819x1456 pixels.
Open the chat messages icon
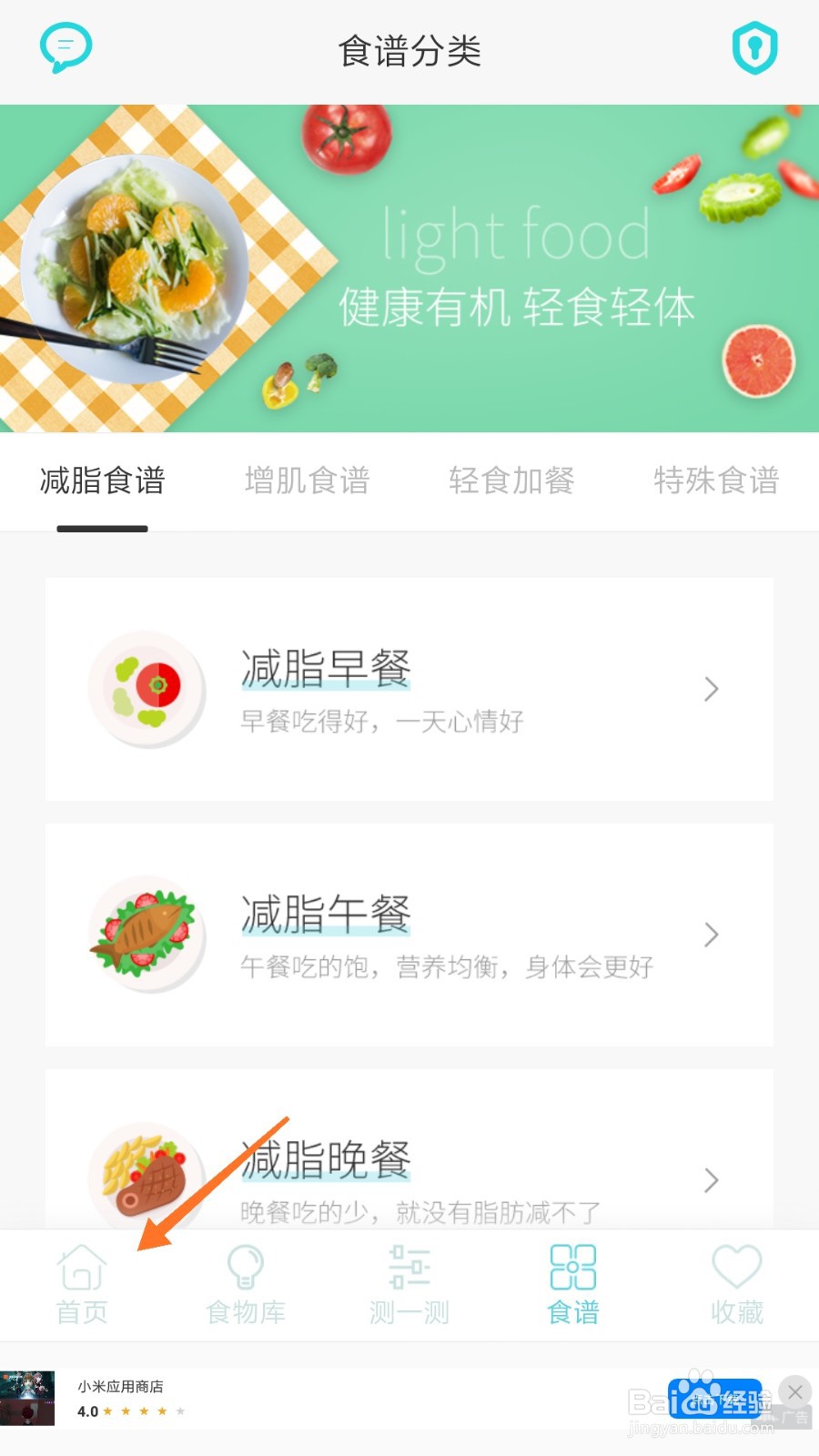tap(65, 47)
